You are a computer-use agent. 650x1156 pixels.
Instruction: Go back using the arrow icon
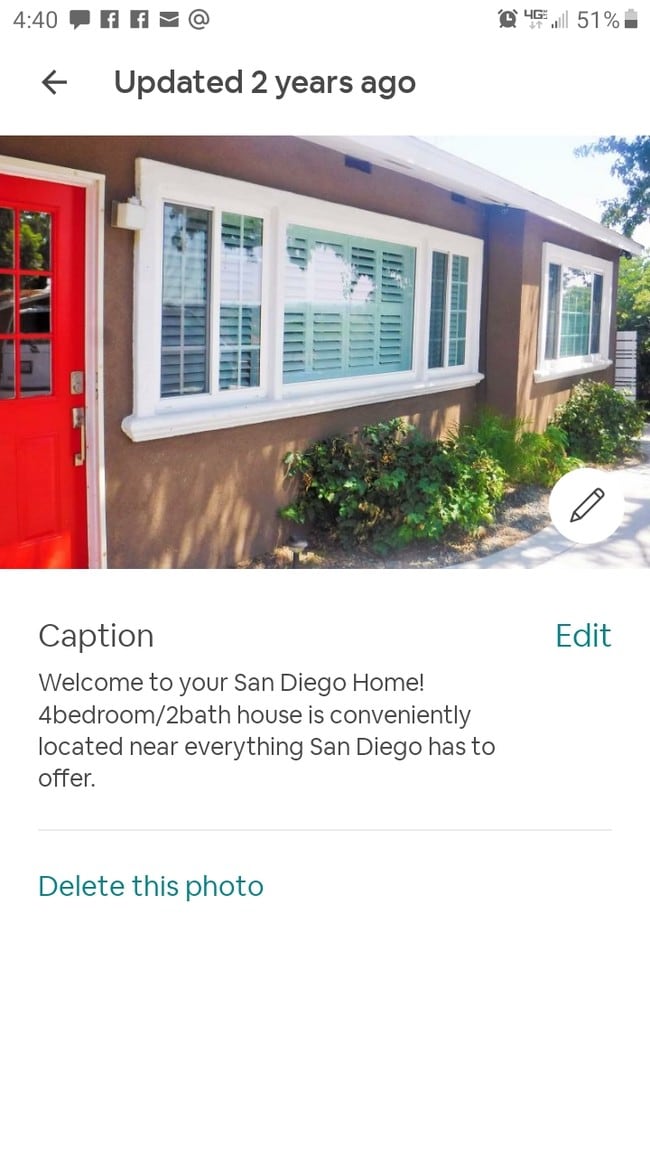54,83
